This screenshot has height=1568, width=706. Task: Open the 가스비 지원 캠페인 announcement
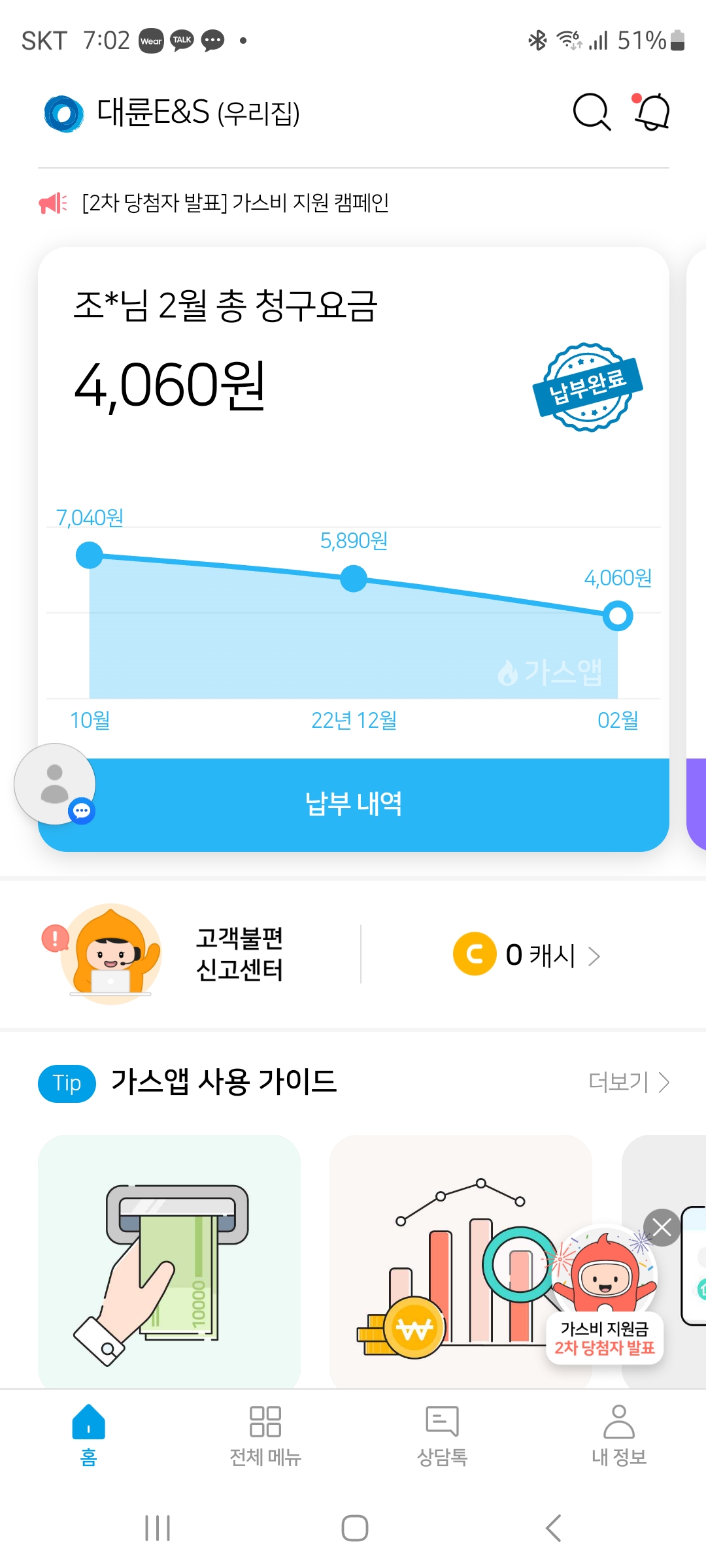(235, 203)
